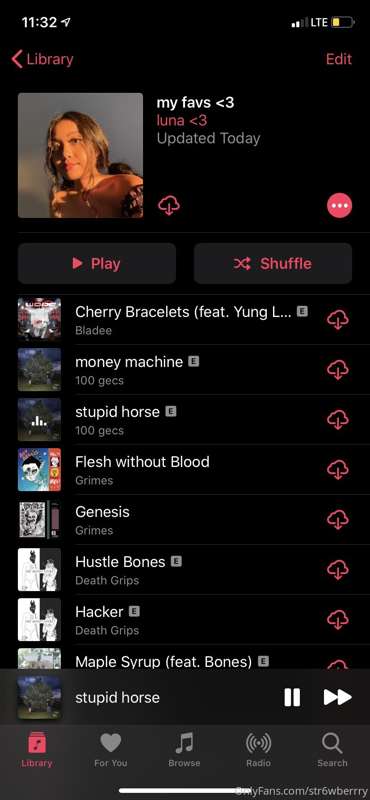The height and width of the screenshot is (800, 370).
Task: Play the my favs playlist
Action: click(97, 263)
